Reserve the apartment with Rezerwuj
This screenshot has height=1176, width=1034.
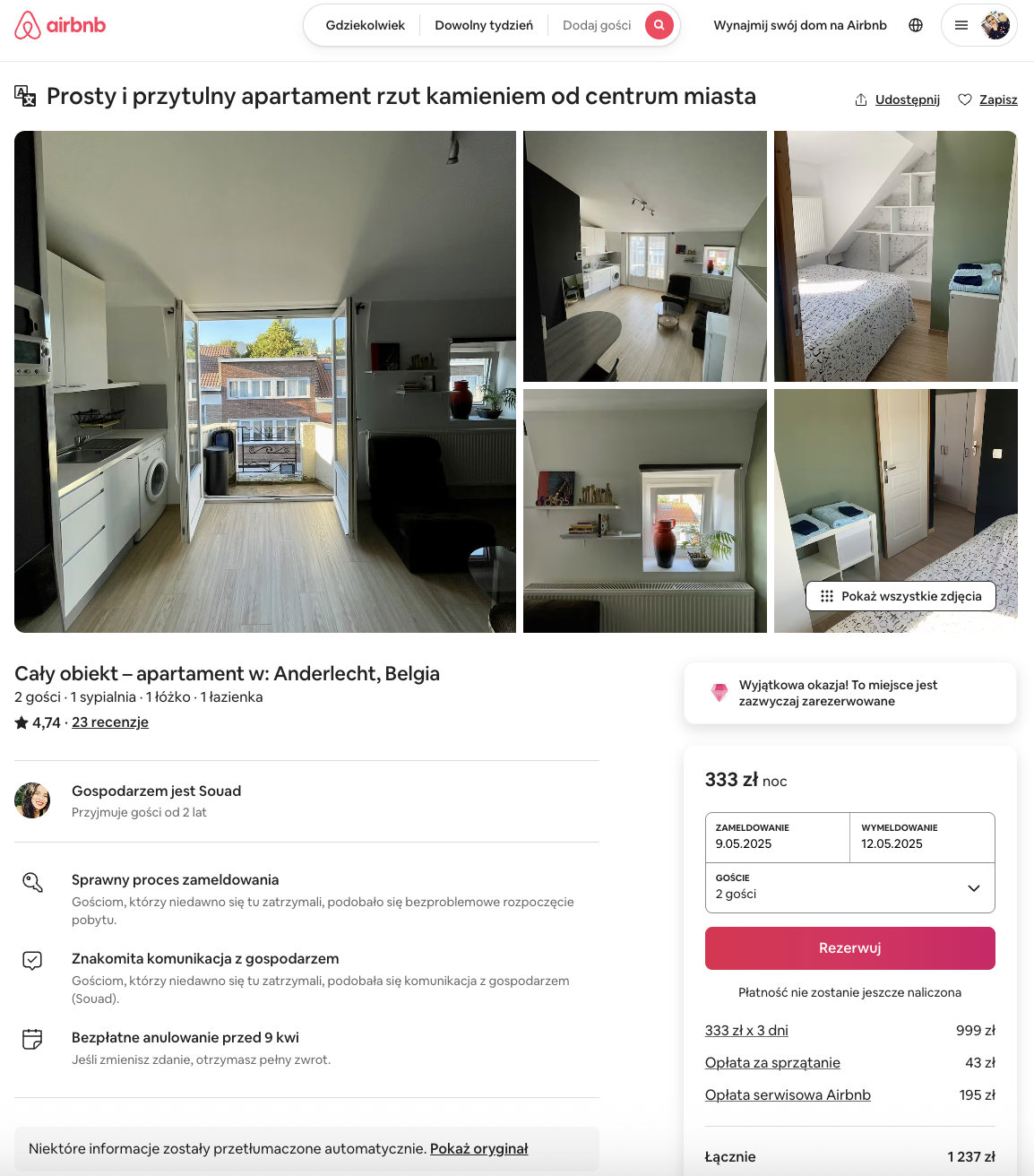pos(849,947)
